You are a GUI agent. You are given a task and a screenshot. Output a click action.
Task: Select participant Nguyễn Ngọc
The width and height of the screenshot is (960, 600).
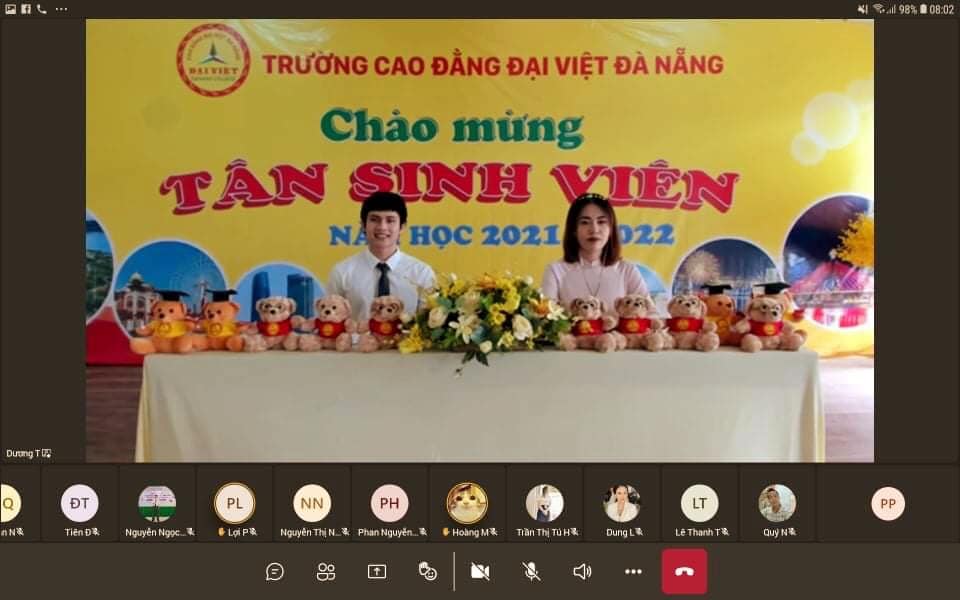pos(157,504)
